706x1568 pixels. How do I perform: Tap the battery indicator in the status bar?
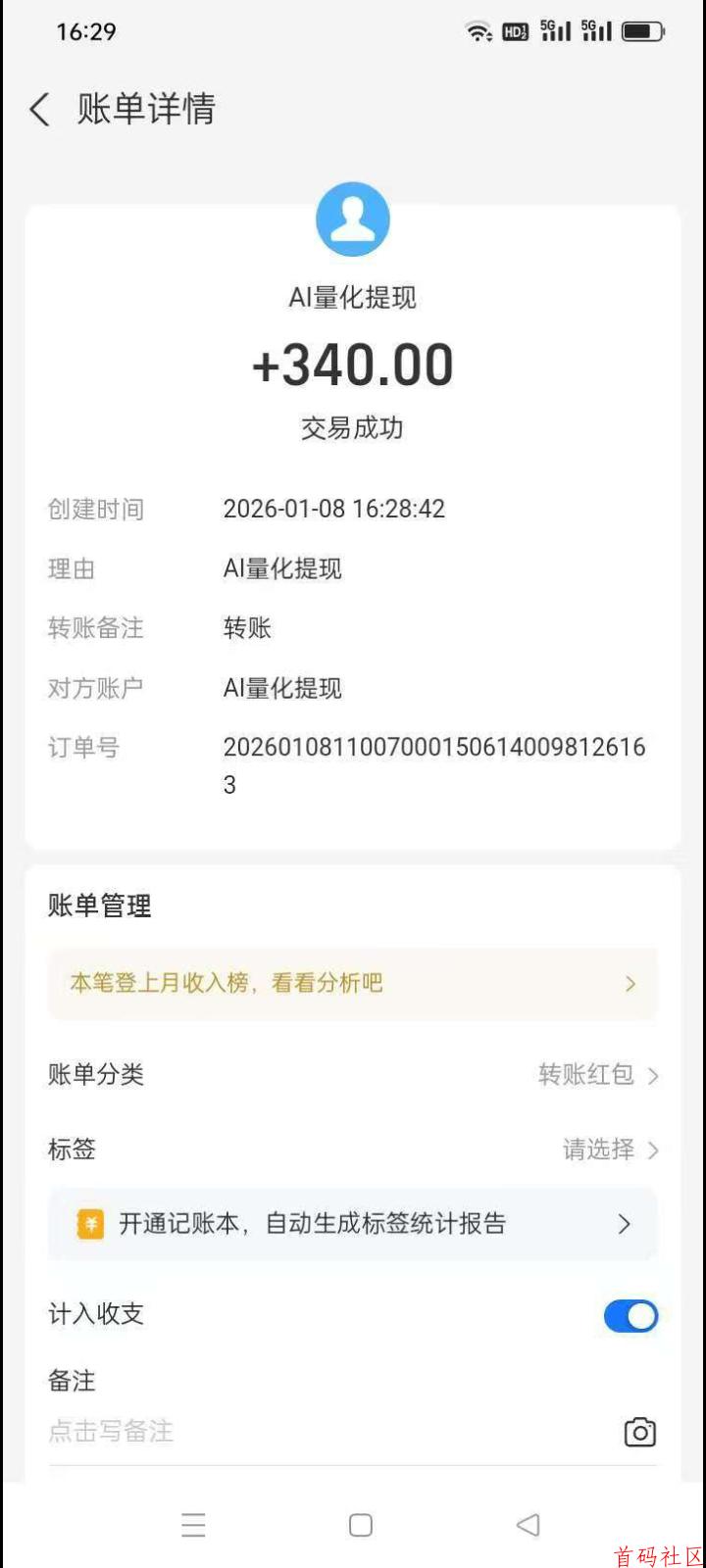(642, 30)
